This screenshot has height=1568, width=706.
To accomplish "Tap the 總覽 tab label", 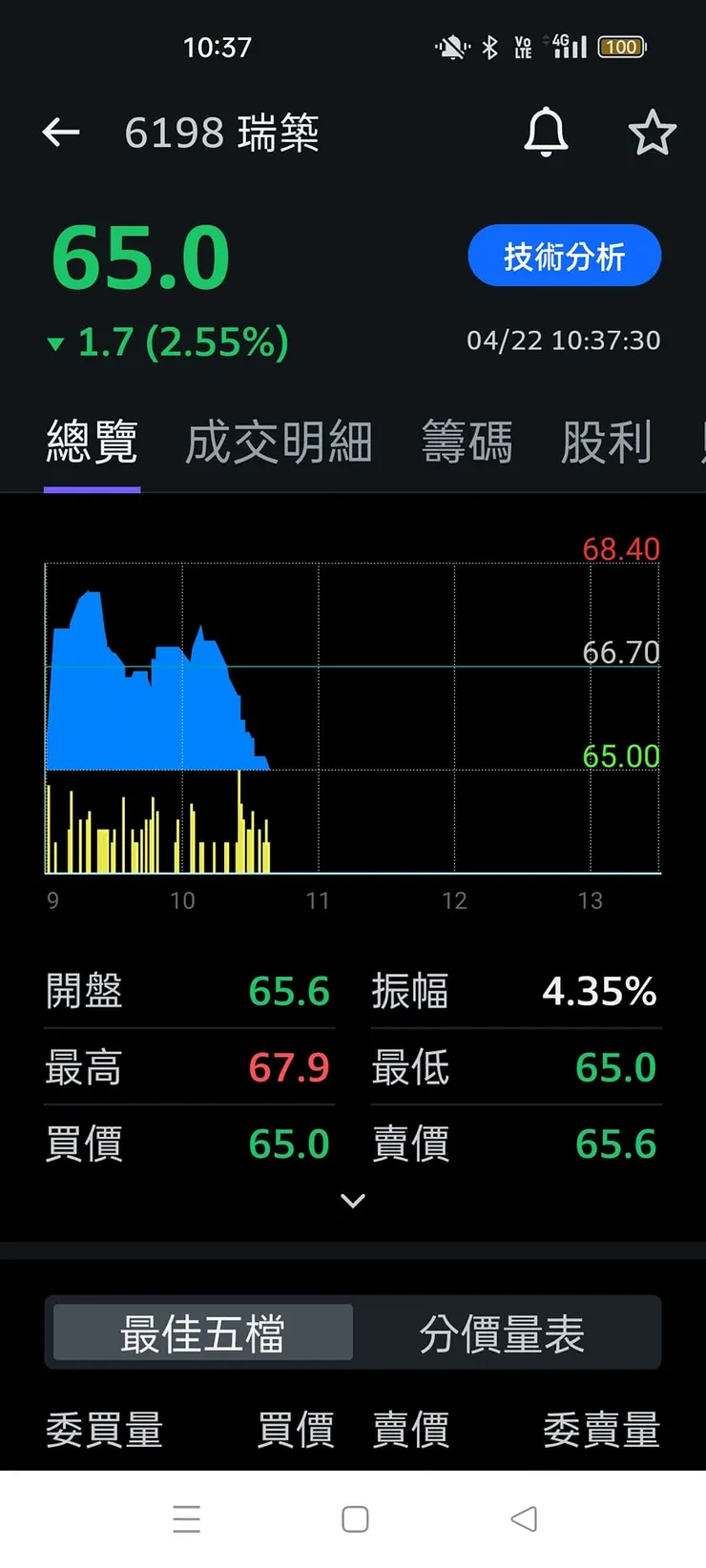I will pos(92,442).
